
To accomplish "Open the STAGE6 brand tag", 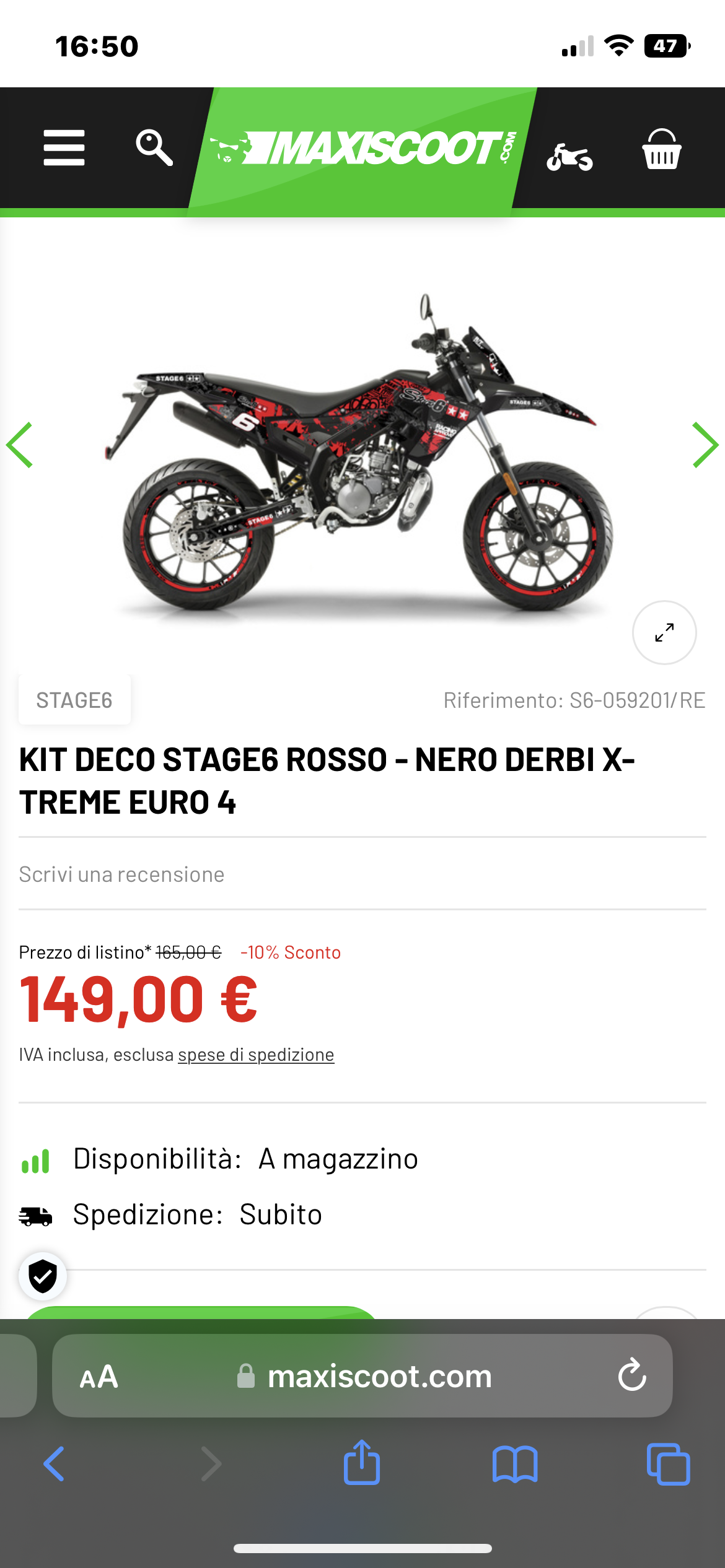I will (x=74, y=700).
